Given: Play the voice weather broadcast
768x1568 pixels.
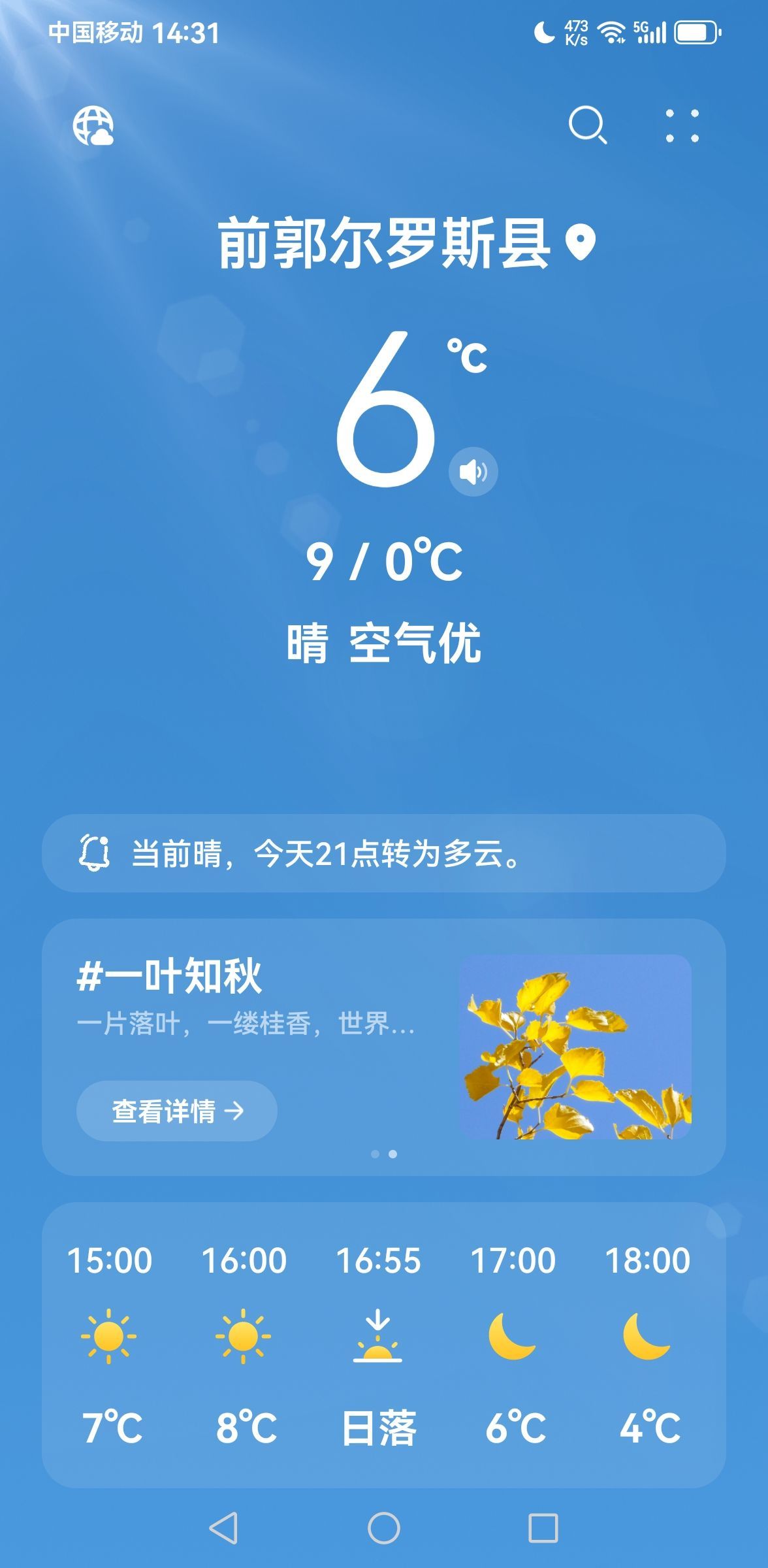Looking at the screenshot, I should (x=473, y=472).
